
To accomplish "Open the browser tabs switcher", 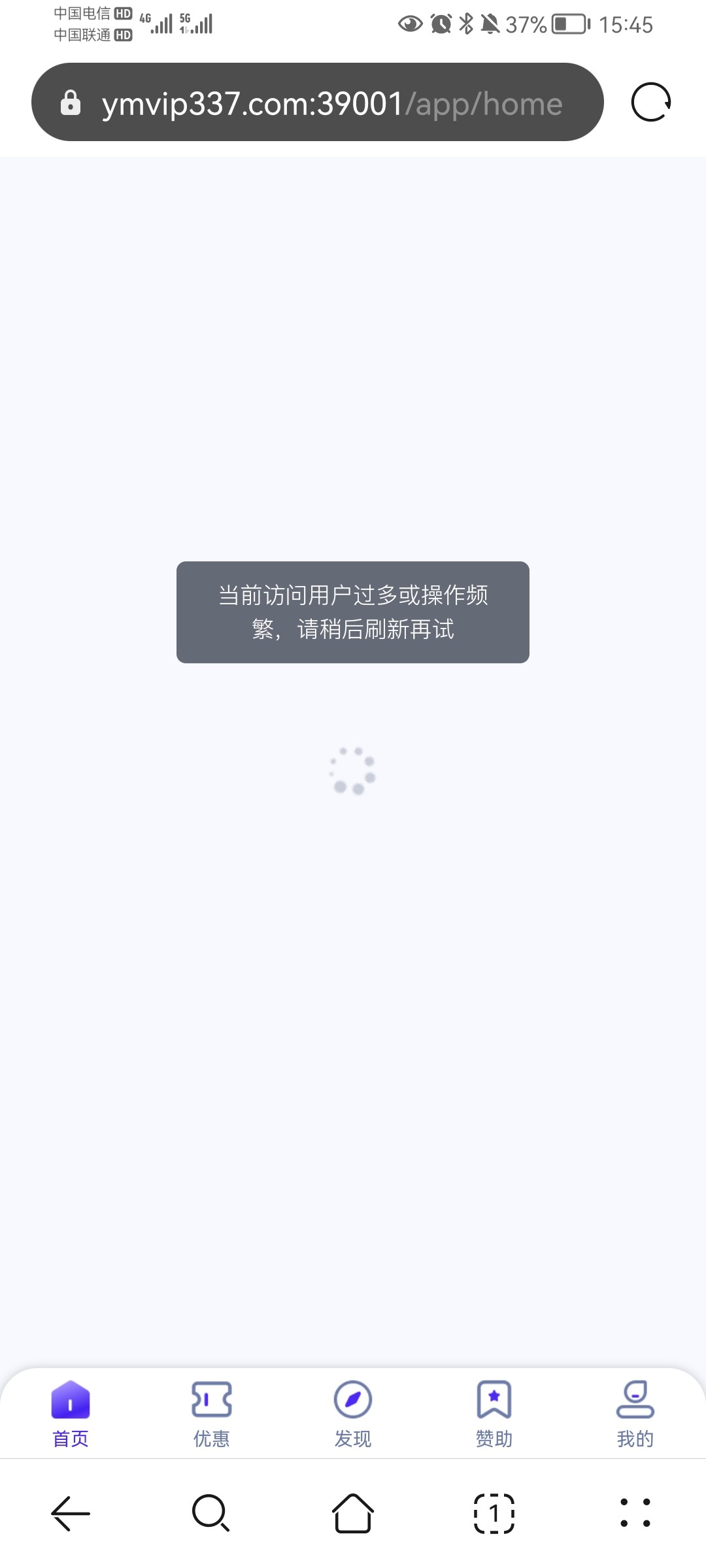I will point(494,1513).
